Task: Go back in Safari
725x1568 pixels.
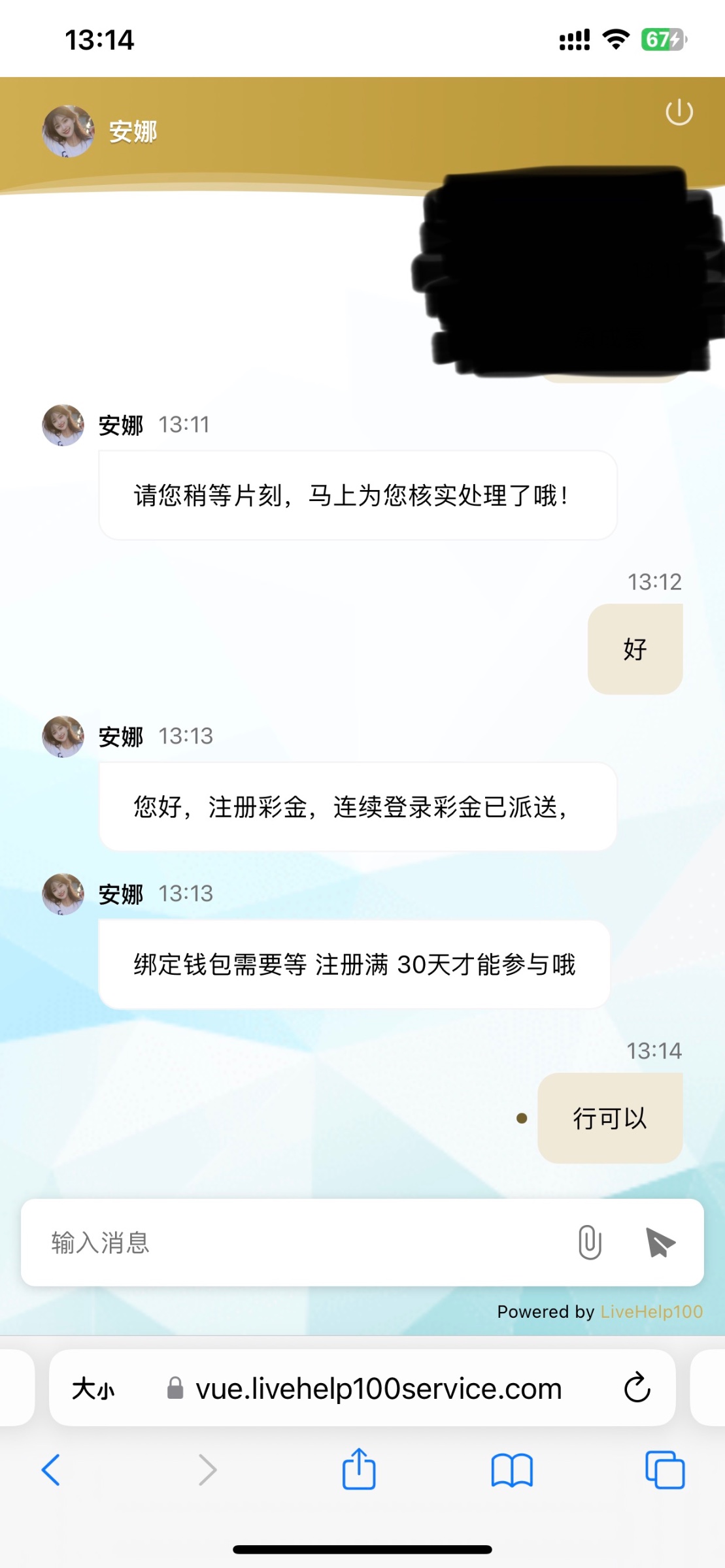Action: click(x=51, y=1470)
